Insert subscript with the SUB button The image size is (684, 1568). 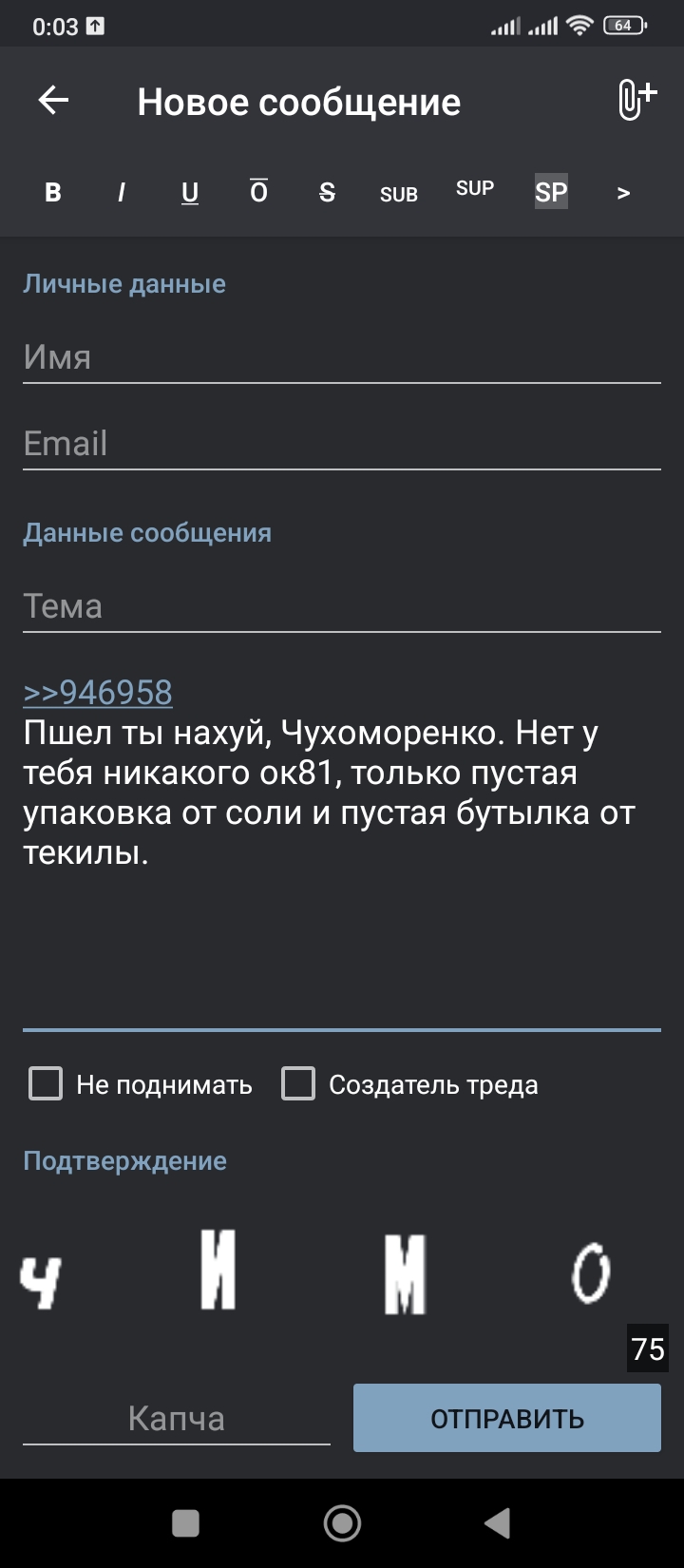pos(399,194)
